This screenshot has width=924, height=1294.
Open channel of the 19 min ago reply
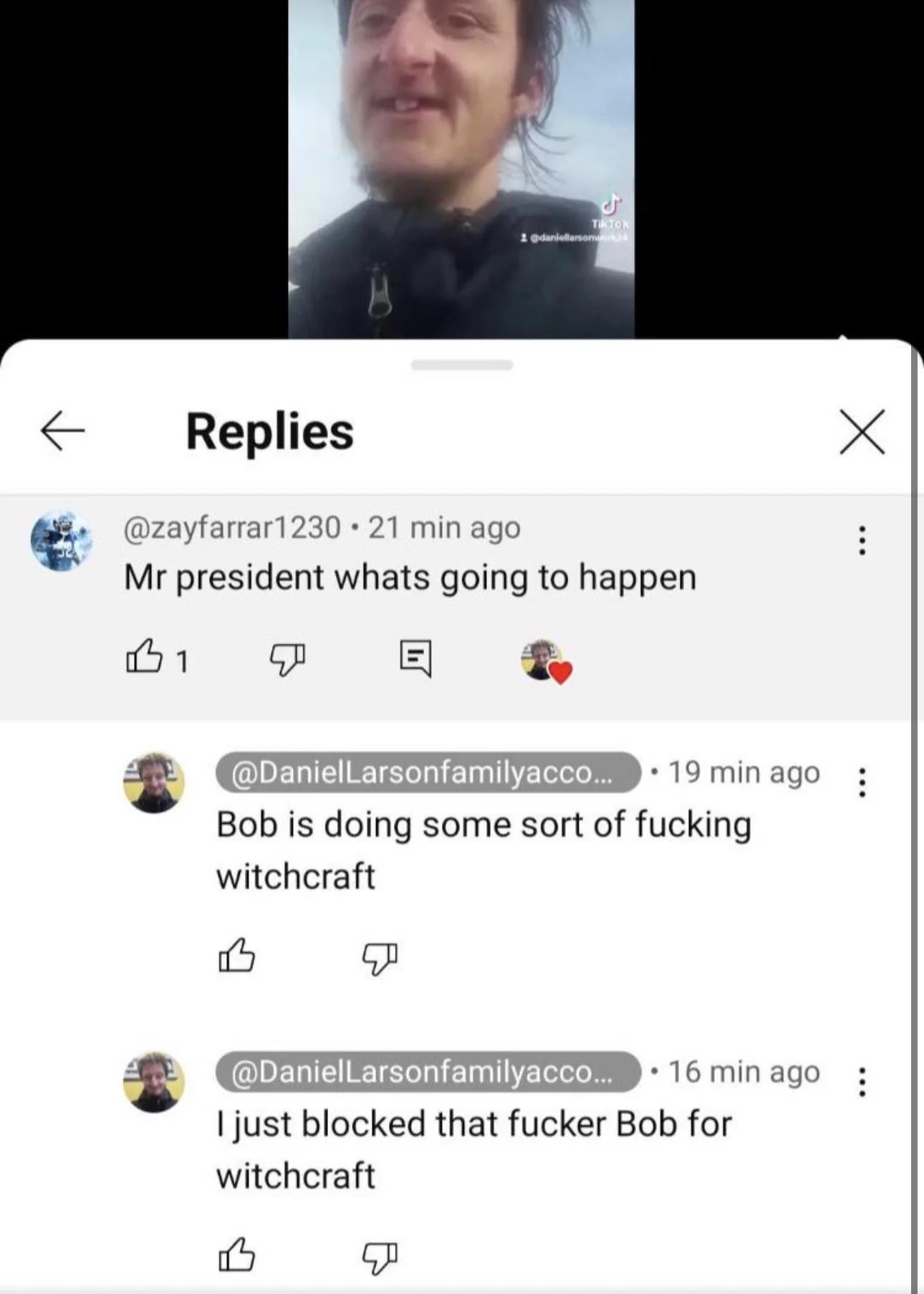pos(428,772)
